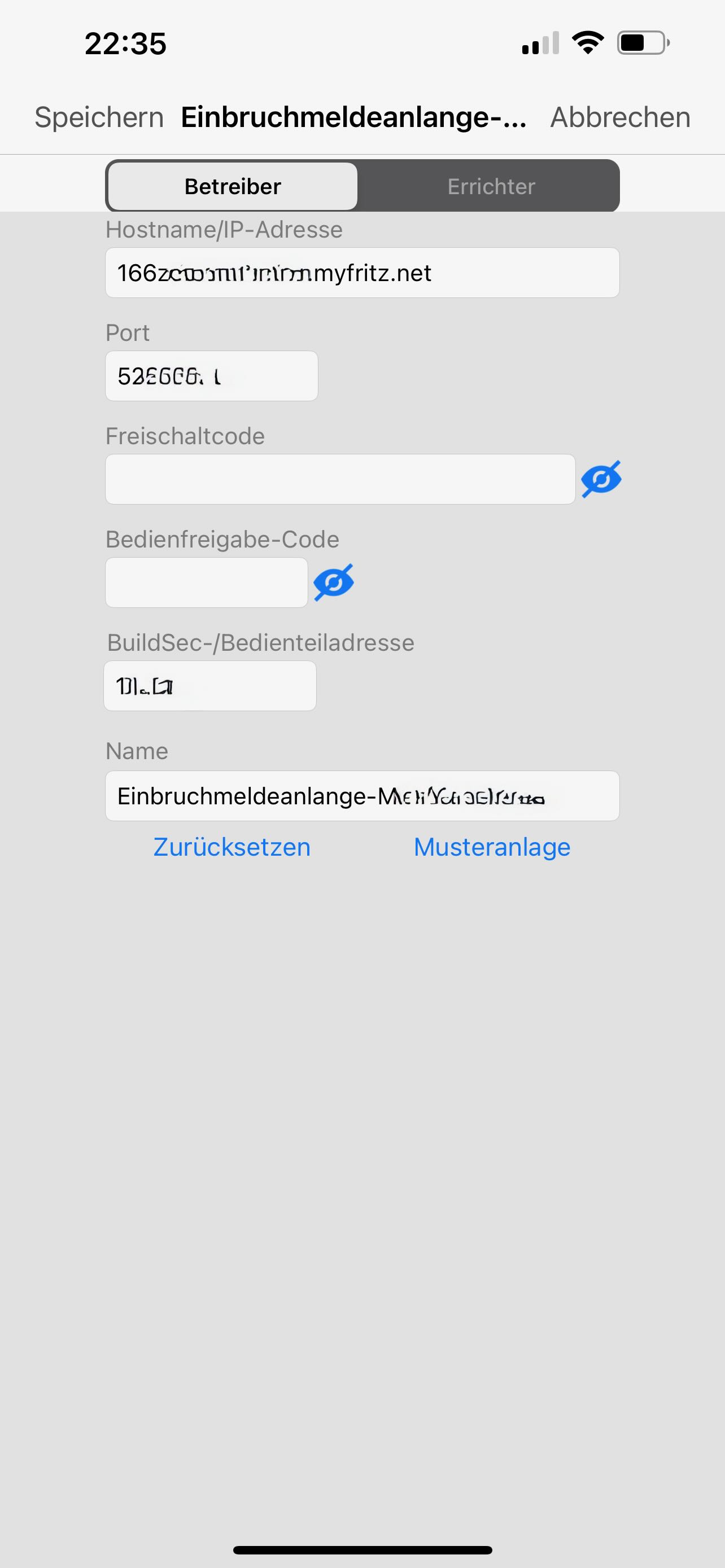
Task: Change the Name field
Action: pyautogui.click(x=362, y=796)
